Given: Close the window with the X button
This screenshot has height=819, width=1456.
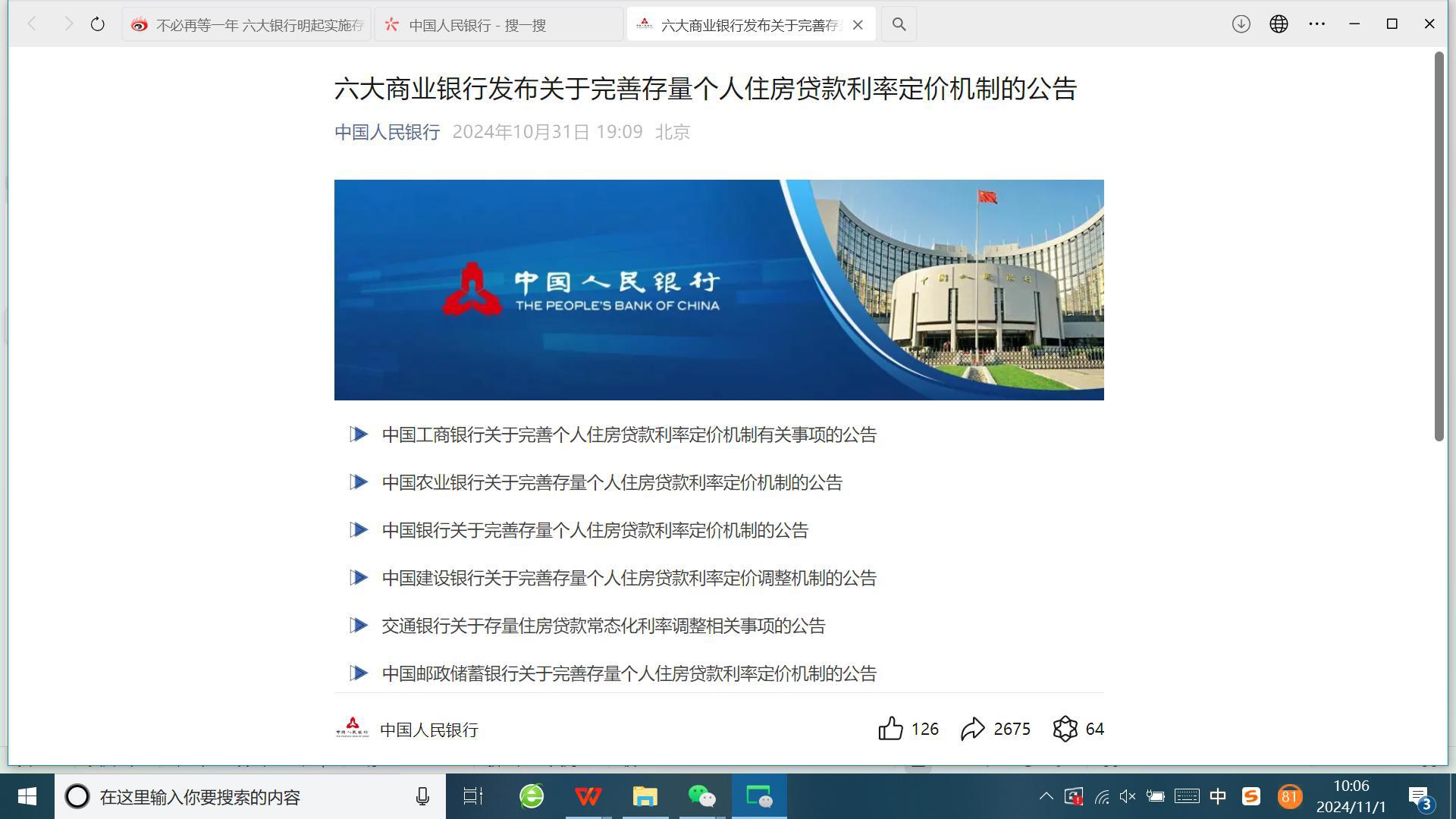Looking at the screenshot, I should click(x=1429, y=24).
